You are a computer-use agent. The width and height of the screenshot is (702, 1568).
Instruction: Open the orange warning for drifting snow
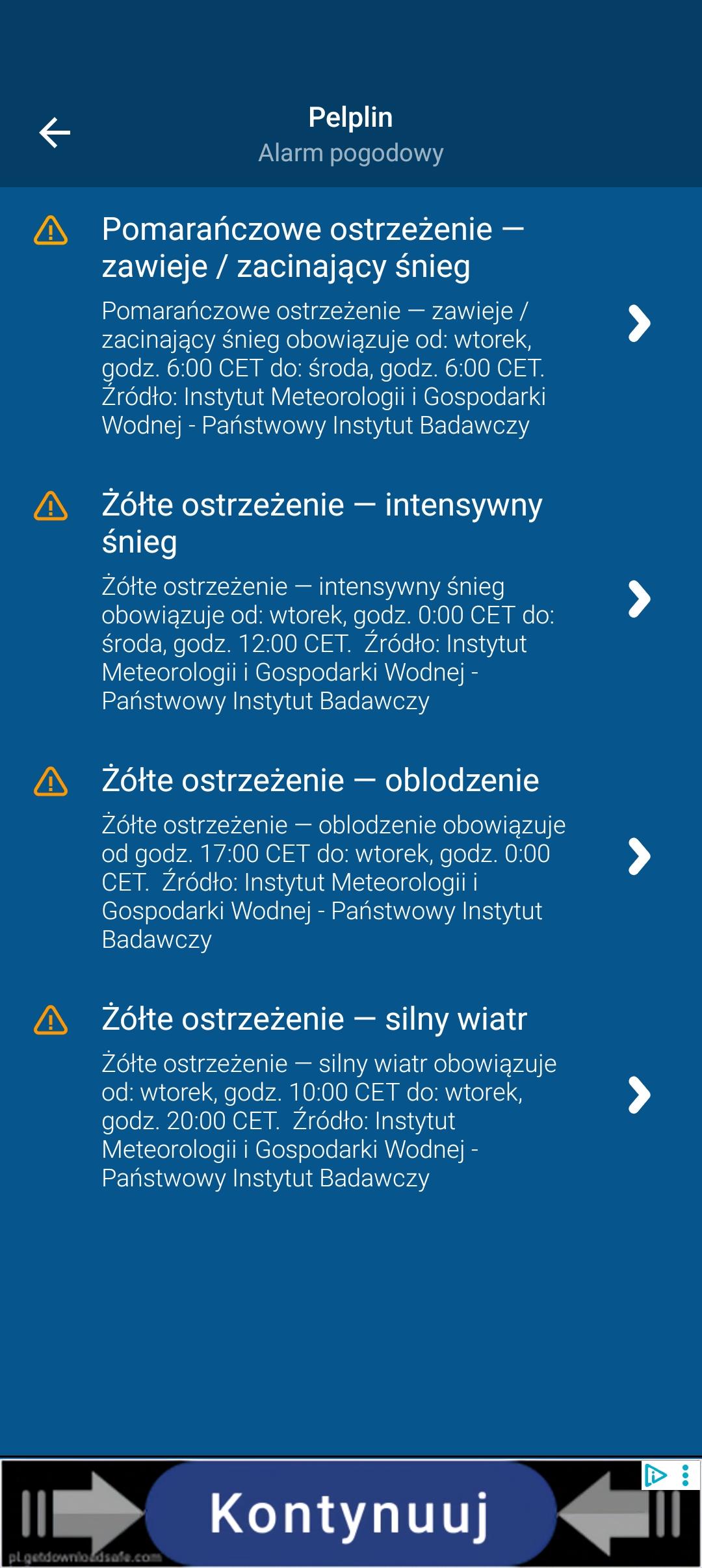click(351, 325)
